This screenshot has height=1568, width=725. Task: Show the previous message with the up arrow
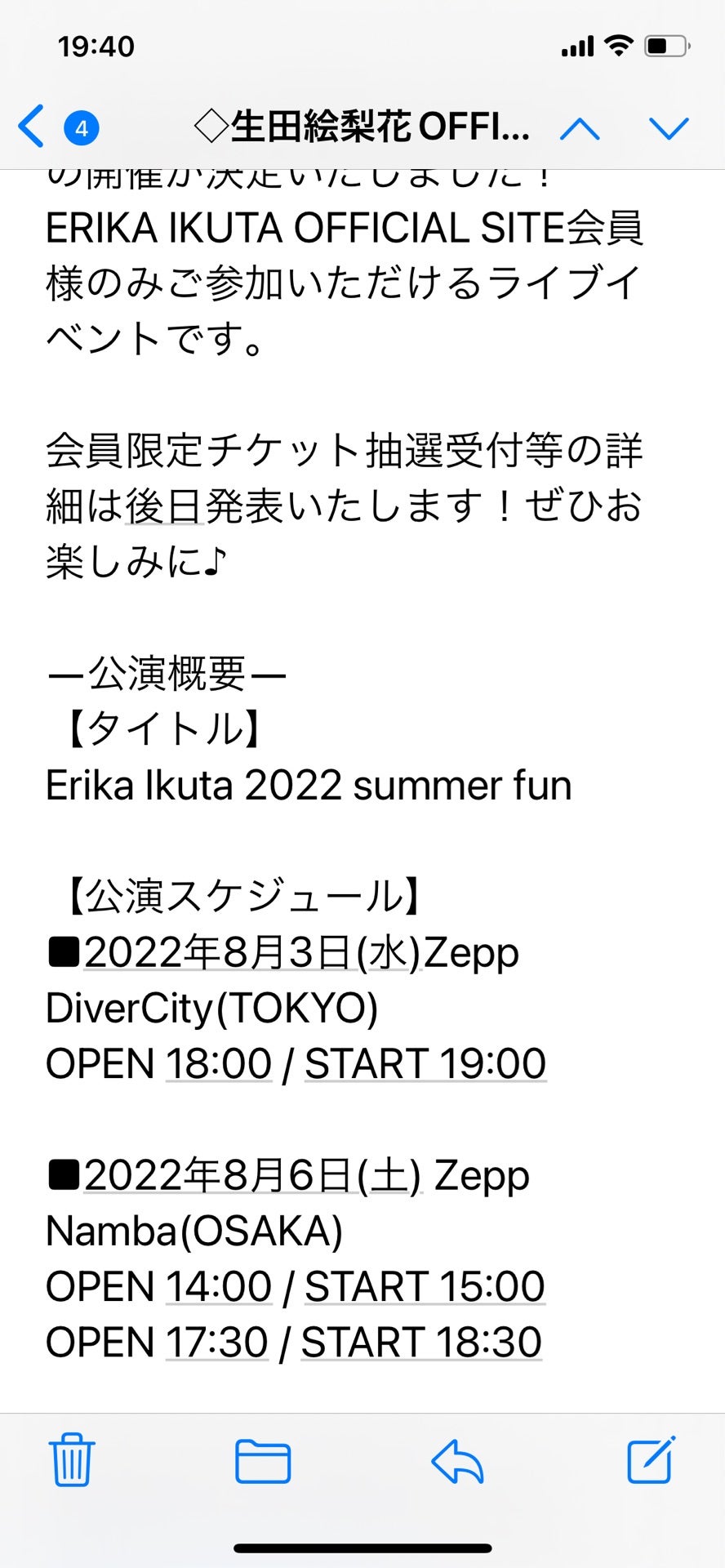point(580,128)
